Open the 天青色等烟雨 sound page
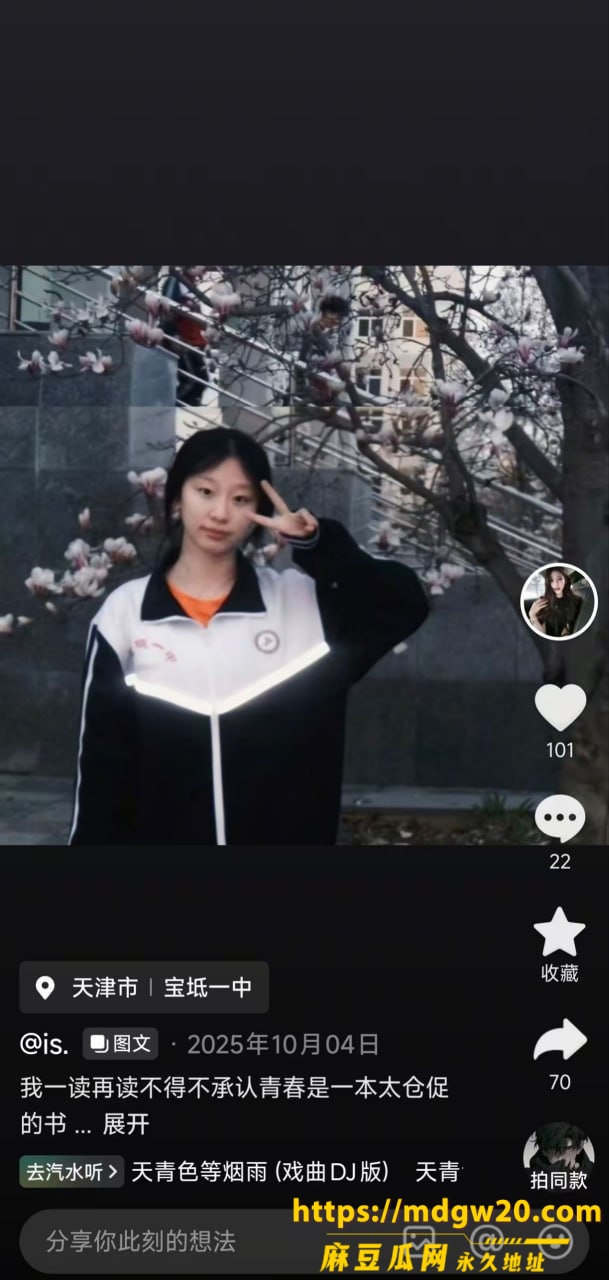 point(259,1171)
